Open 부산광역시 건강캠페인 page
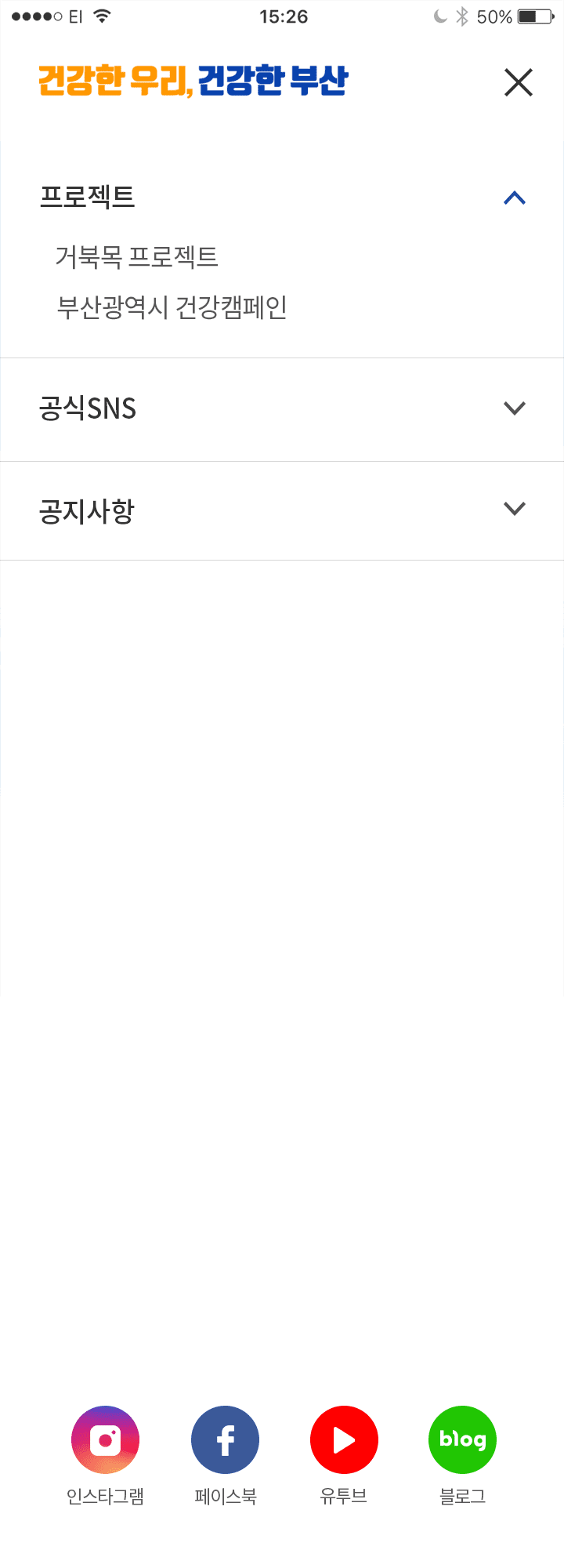 (x=172, y=307)
